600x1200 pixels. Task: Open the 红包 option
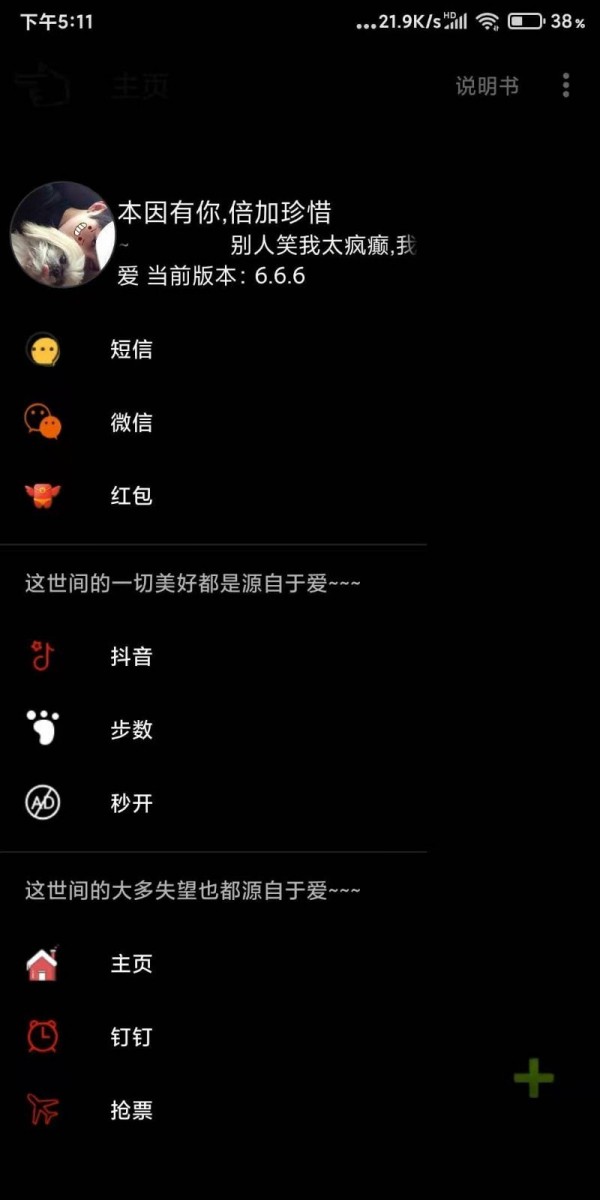[x=130, y=496]
